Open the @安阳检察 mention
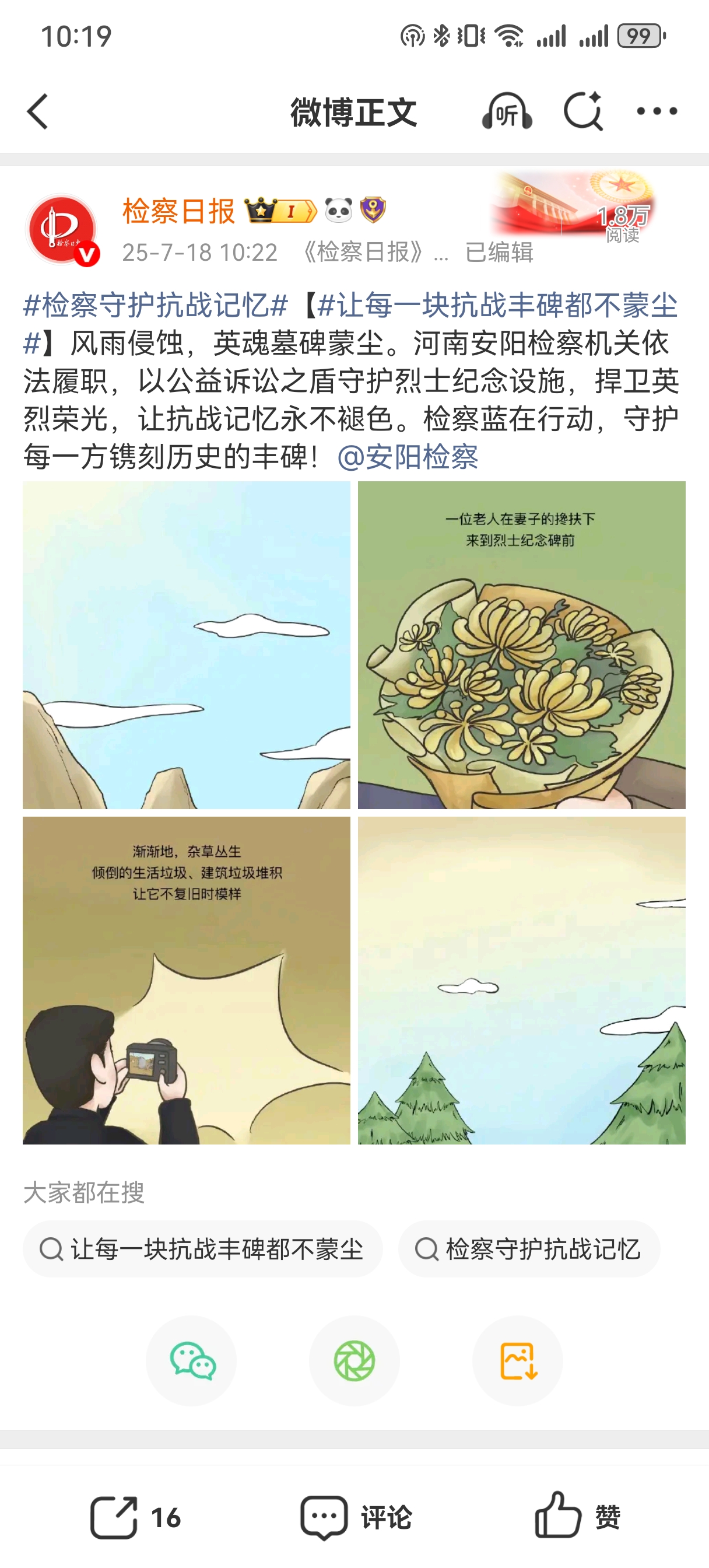 pyautogui.click(x=408, y=457)
